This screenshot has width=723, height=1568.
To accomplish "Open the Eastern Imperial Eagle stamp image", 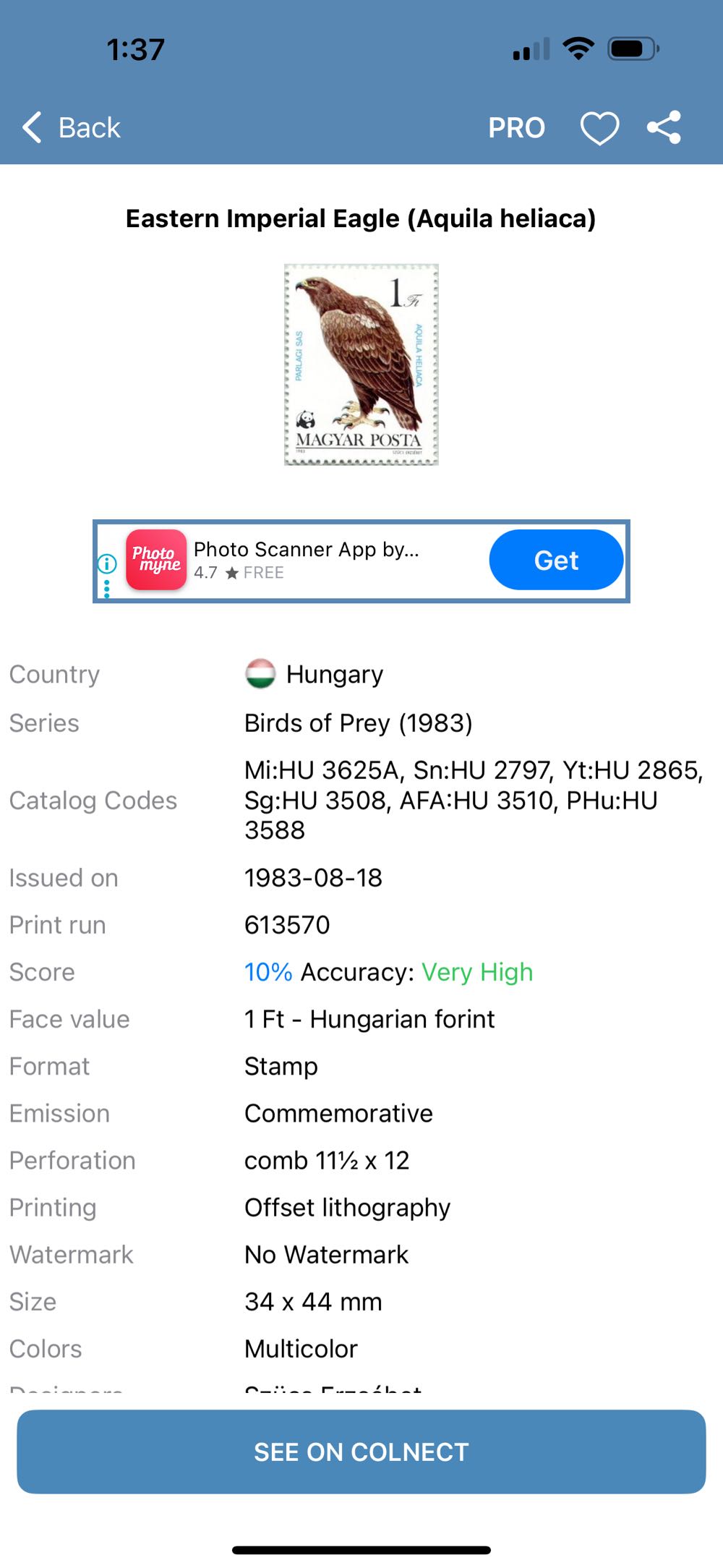I will [361, 365].
